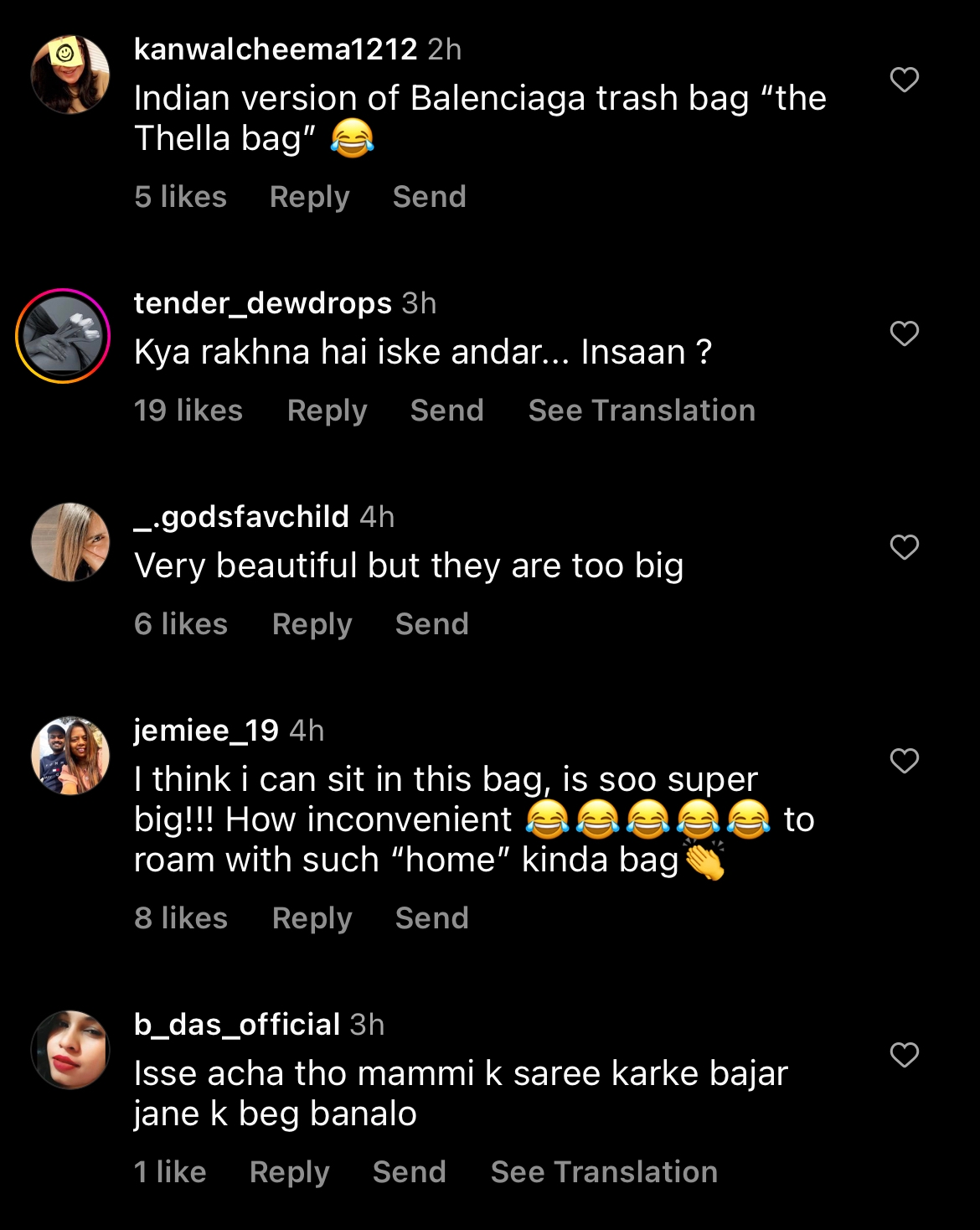
Task: See translation of tender_dewdrops' comment
Action: pyautogui.click(x=642, y=411)
